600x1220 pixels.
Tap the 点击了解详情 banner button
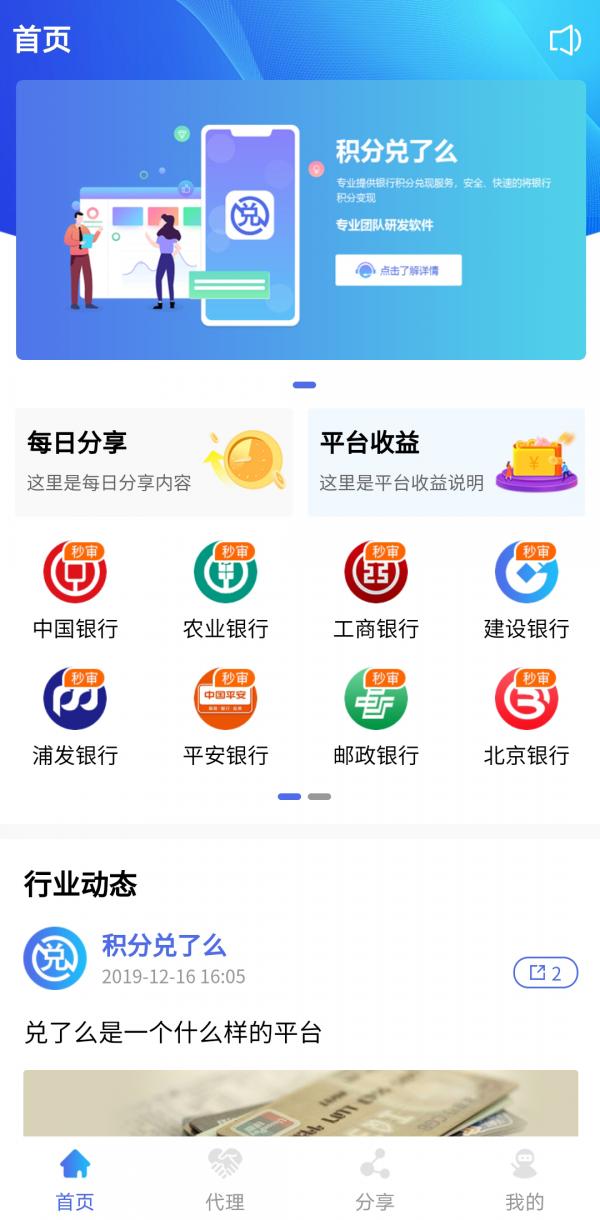tap(398, 270)
